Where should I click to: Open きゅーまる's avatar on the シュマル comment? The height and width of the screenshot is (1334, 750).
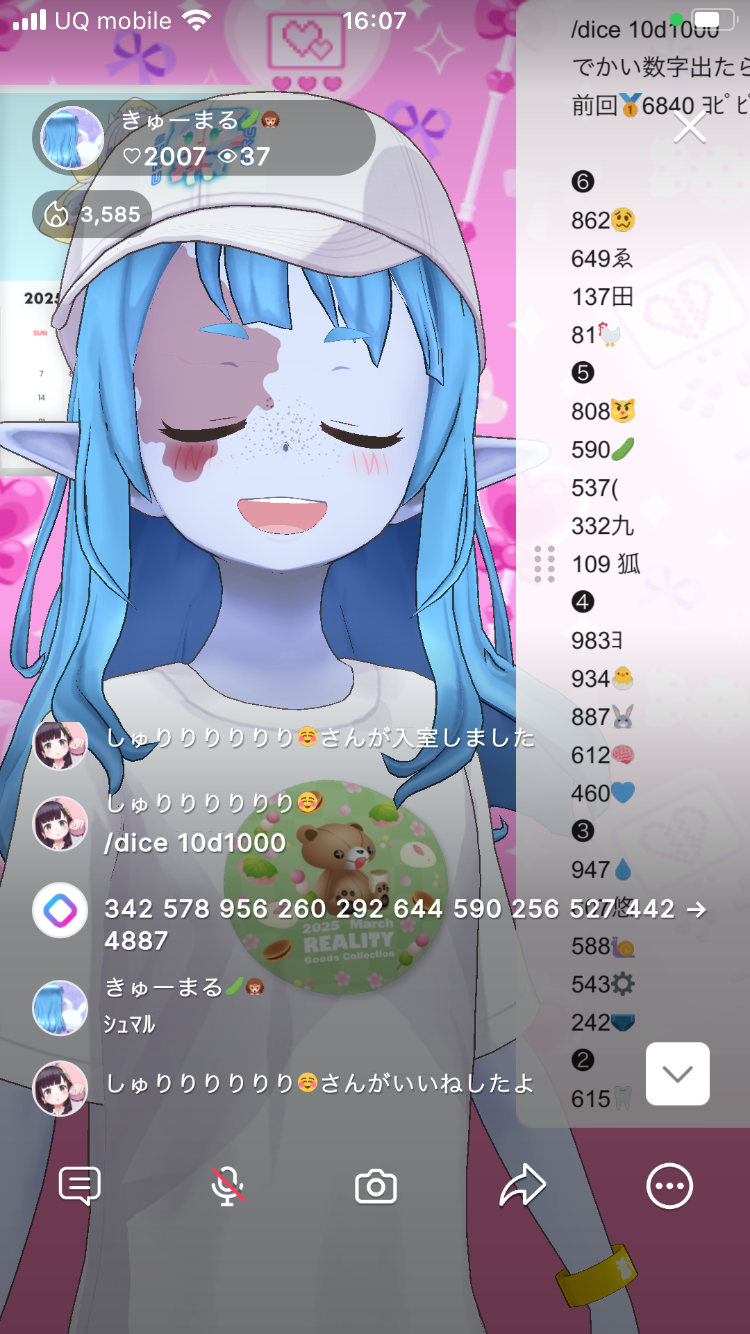point(60,1006)
